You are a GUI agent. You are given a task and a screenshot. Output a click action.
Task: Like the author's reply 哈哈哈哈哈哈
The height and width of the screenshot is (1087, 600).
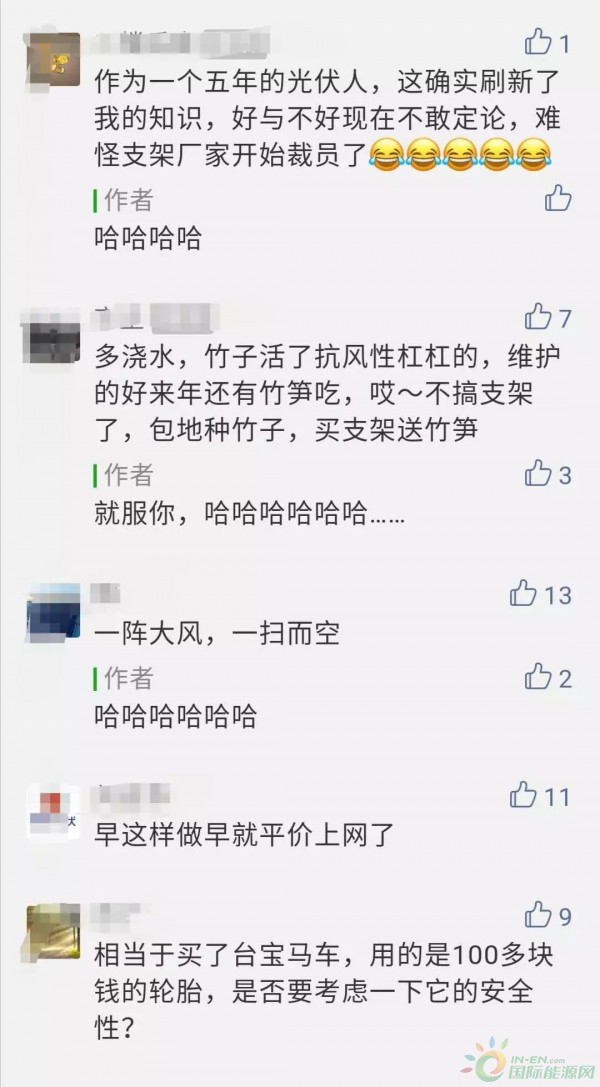point(539,679)
